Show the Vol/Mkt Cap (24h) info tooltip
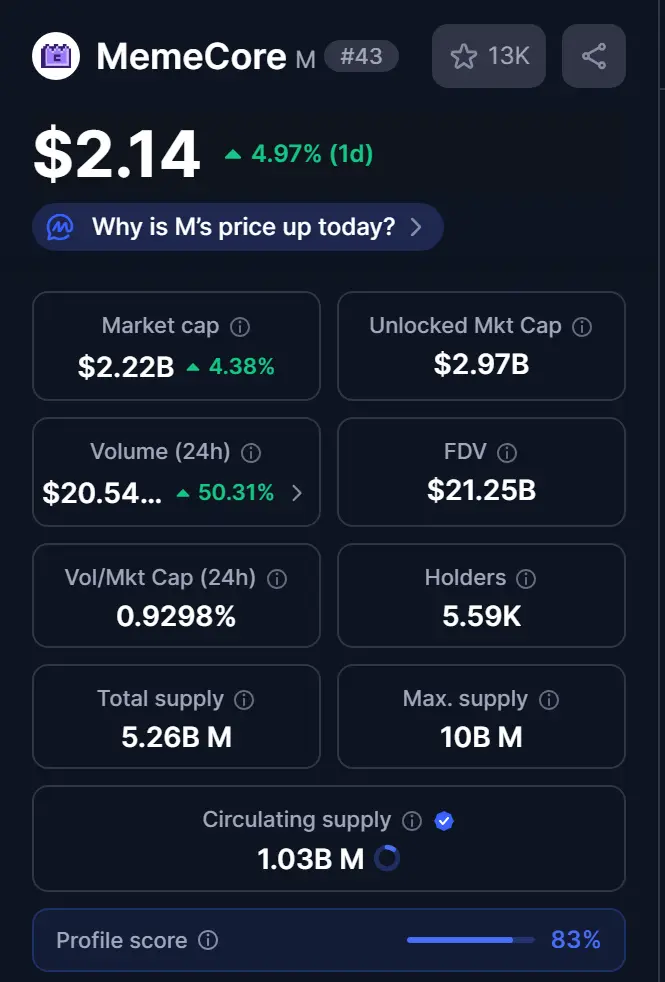The width and height of the screenshot is (665, 982). click(277, 578)
